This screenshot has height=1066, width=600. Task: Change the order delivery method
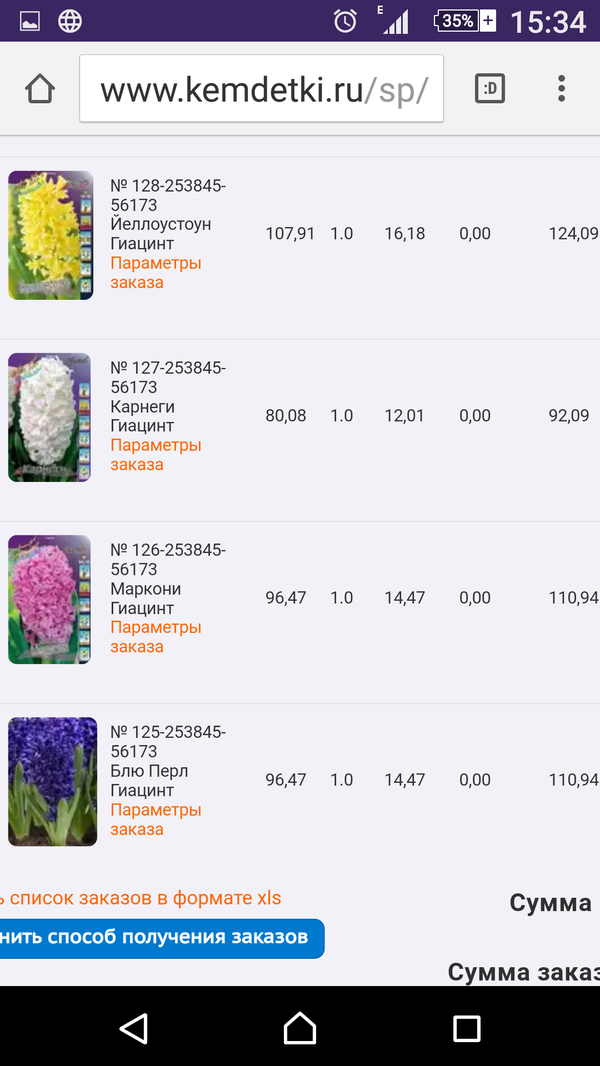(x=160, y=938)
